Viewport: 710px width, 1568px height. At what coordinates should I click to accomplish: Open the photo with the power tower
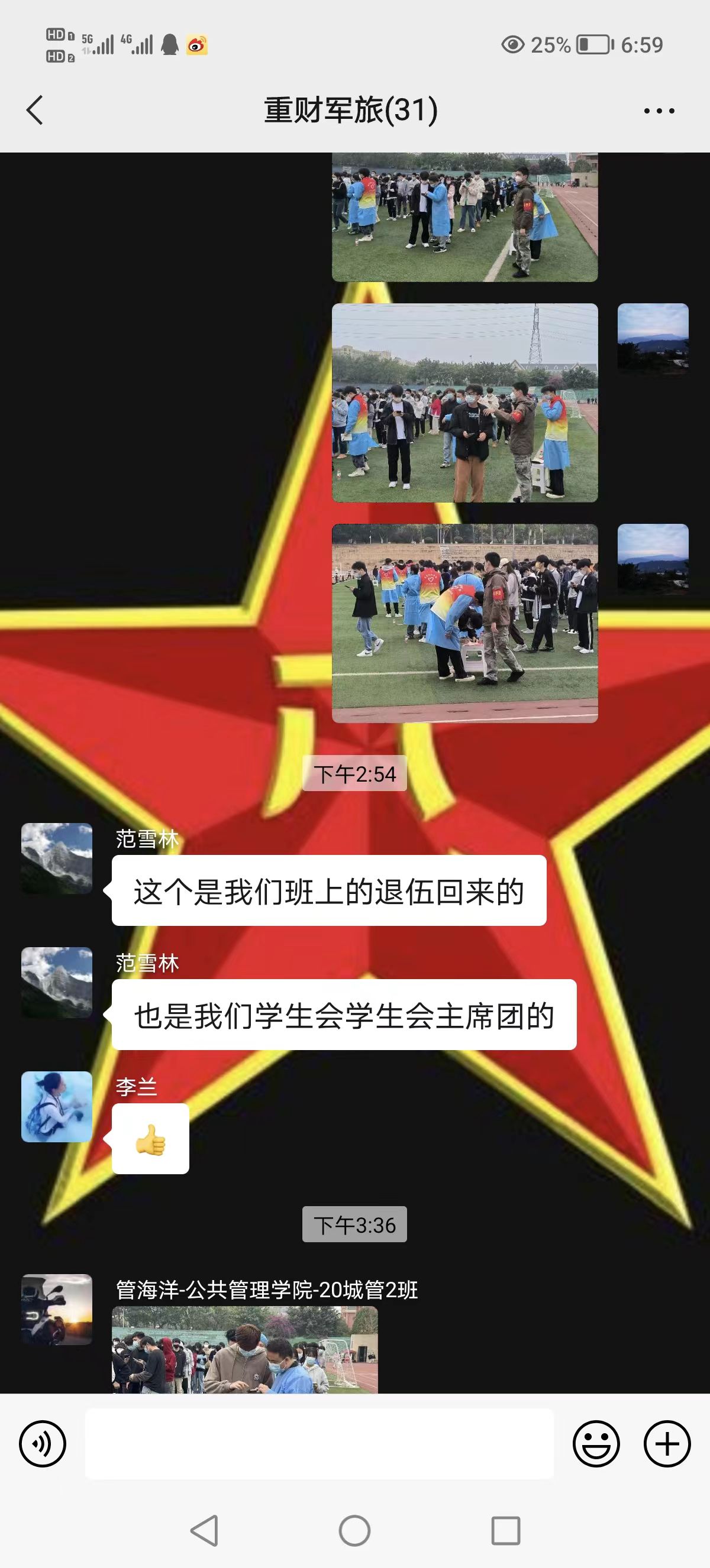pyautogui.click(x=464, y=403)
